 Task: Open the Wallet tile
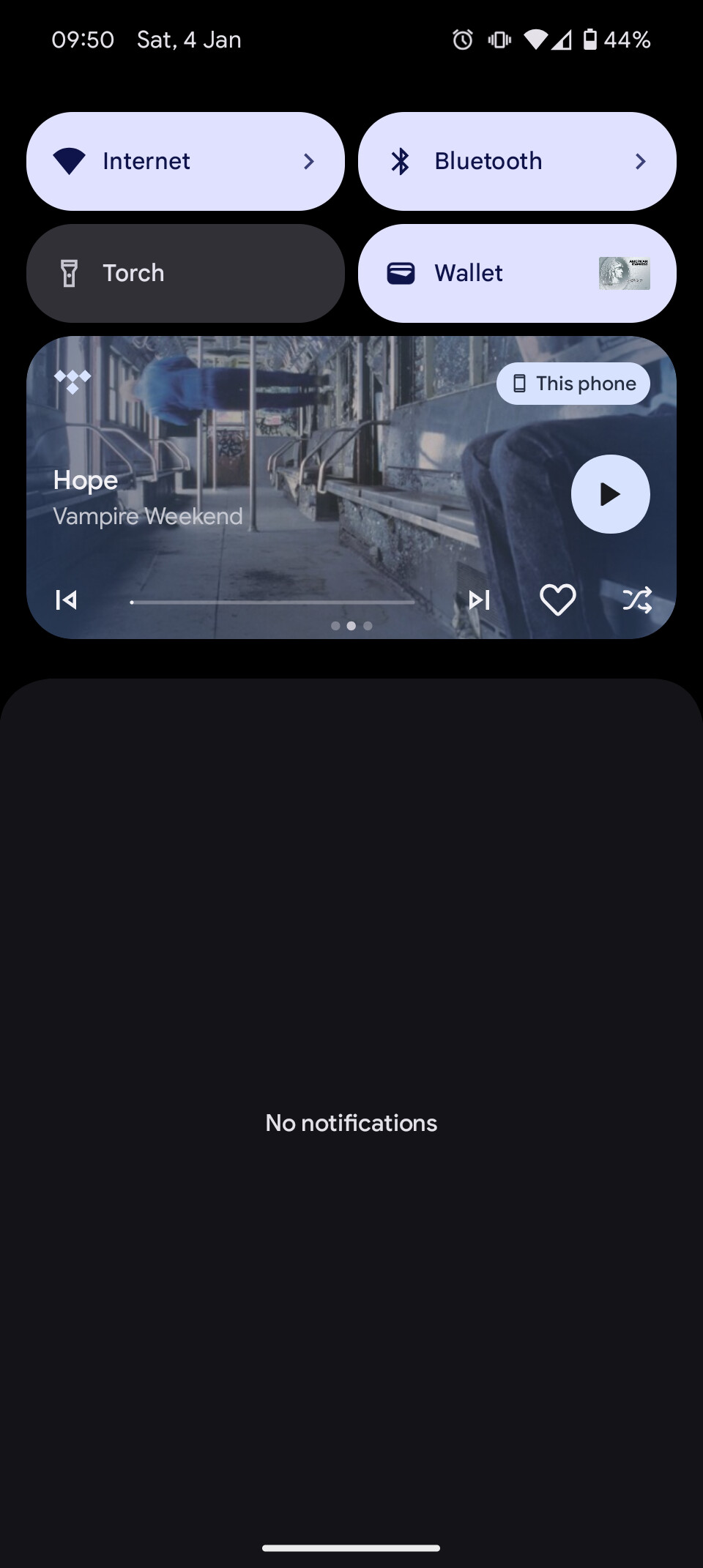pos(517,273)
